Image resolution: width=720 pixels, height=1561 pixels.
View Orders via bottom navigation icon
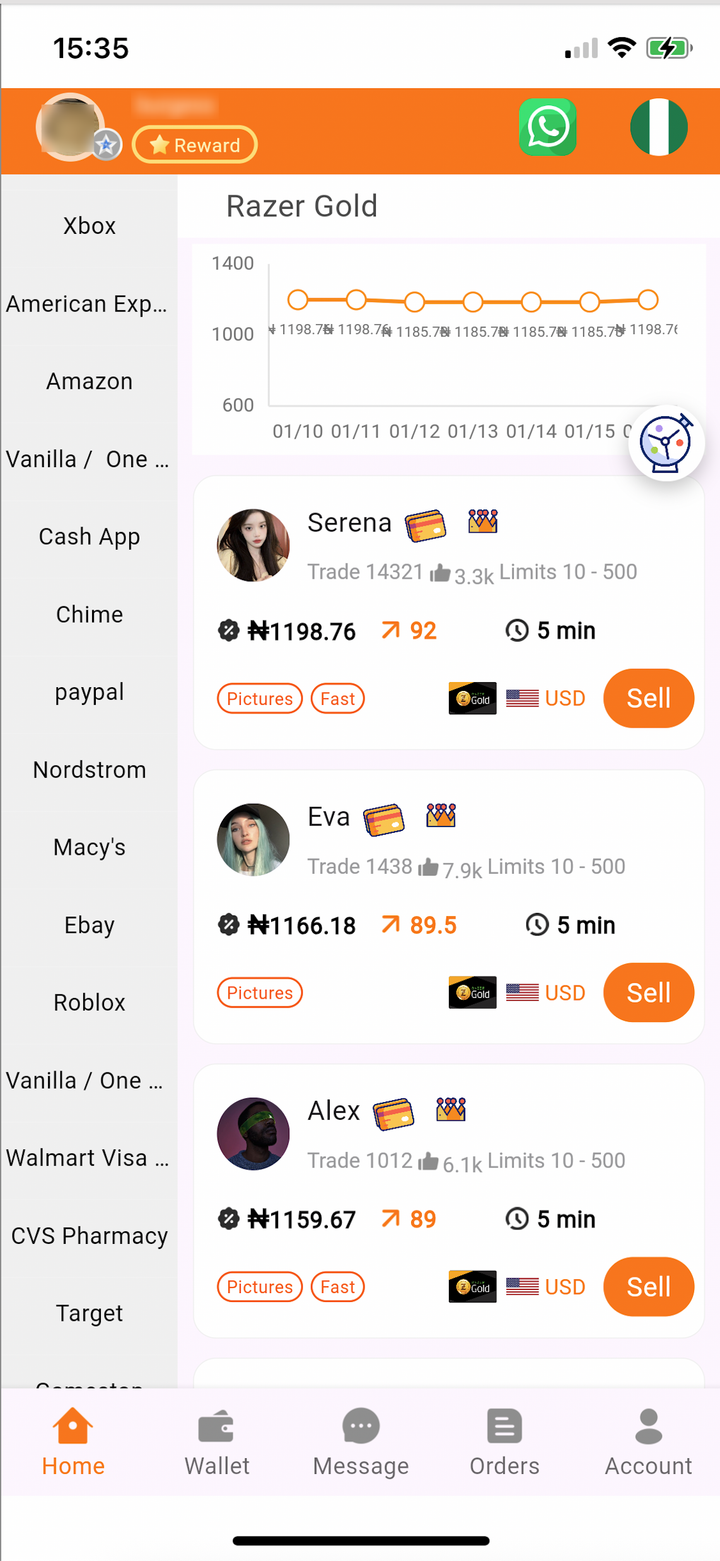click(x=504, y=1440)
